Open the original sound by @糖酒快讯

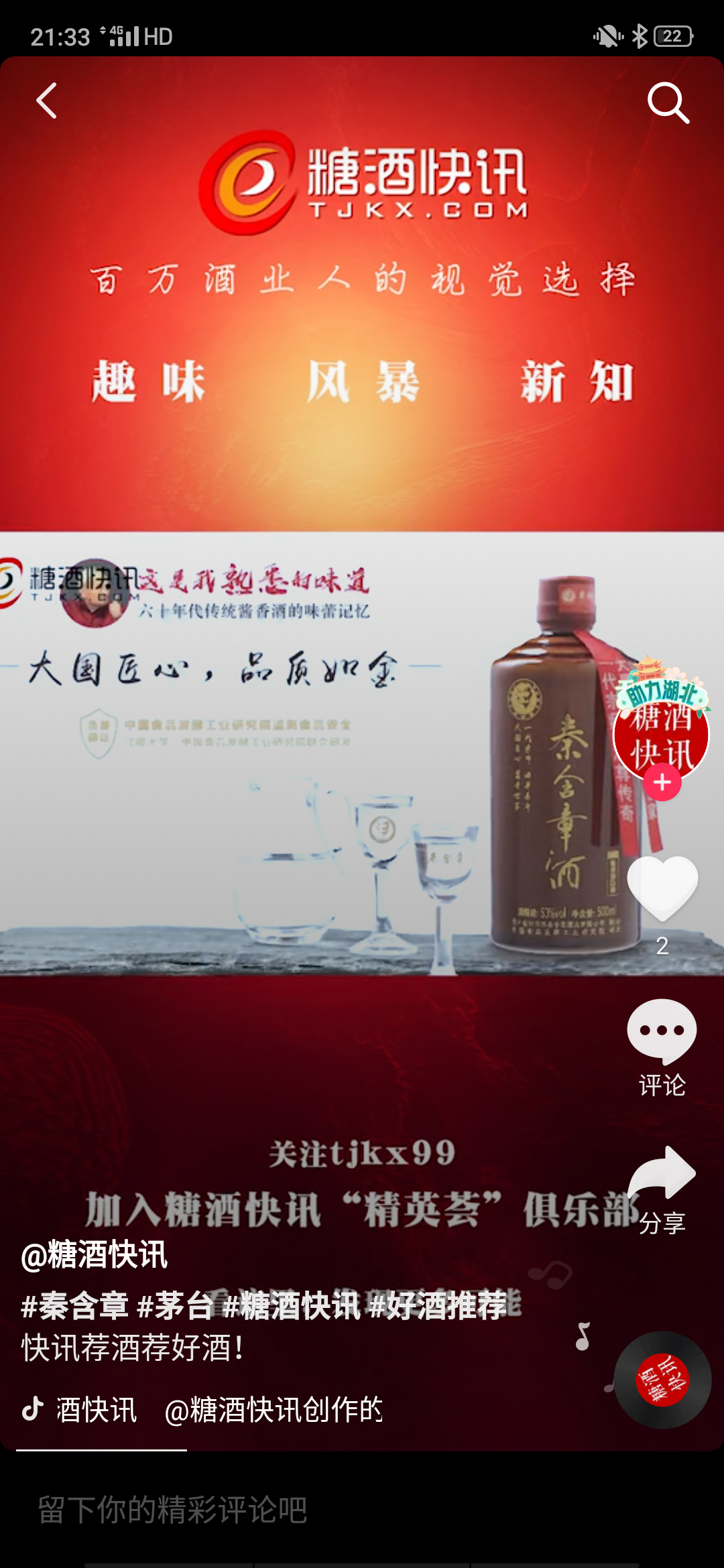[215, 1410]
